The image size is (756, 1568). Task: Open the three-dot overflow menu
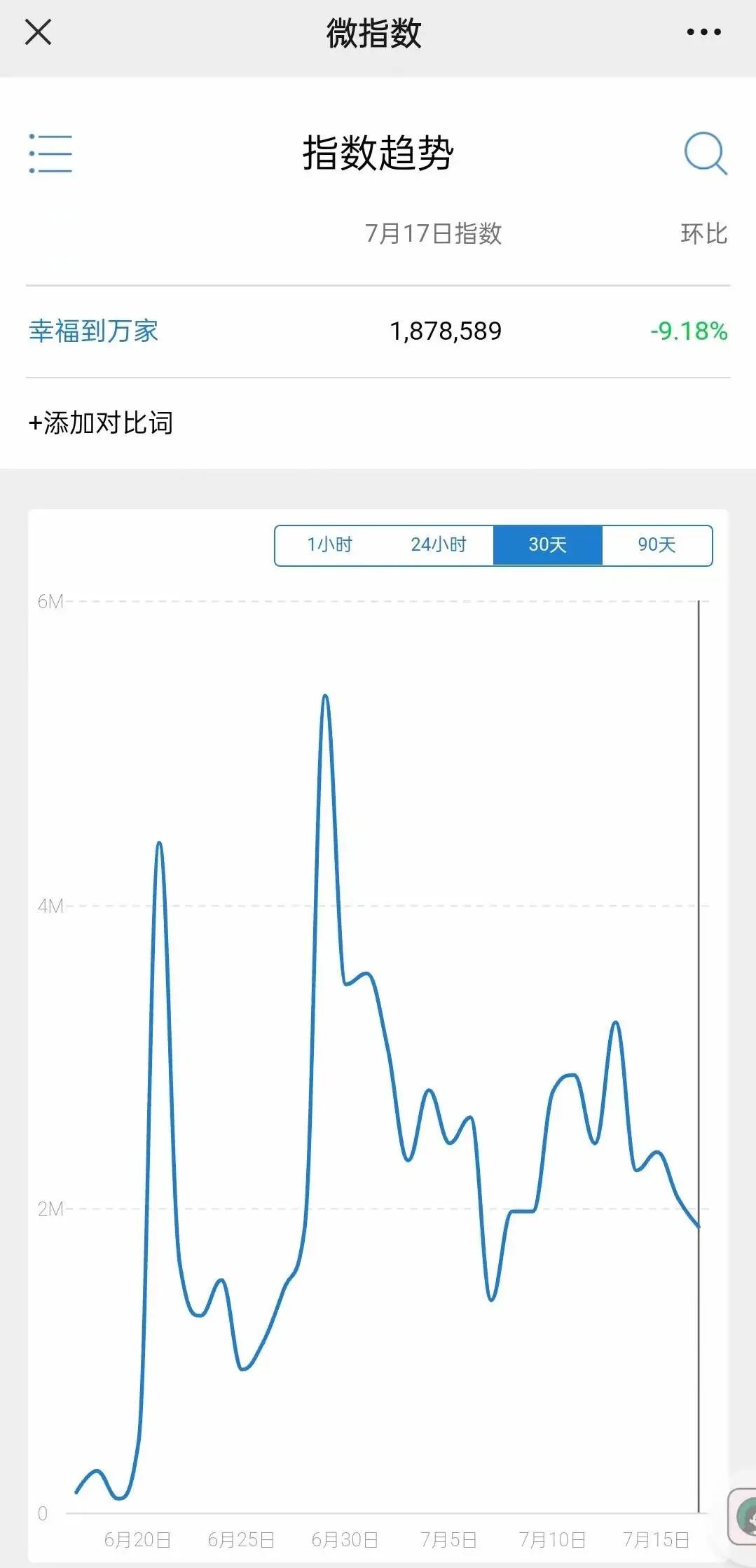click(703, 32)
